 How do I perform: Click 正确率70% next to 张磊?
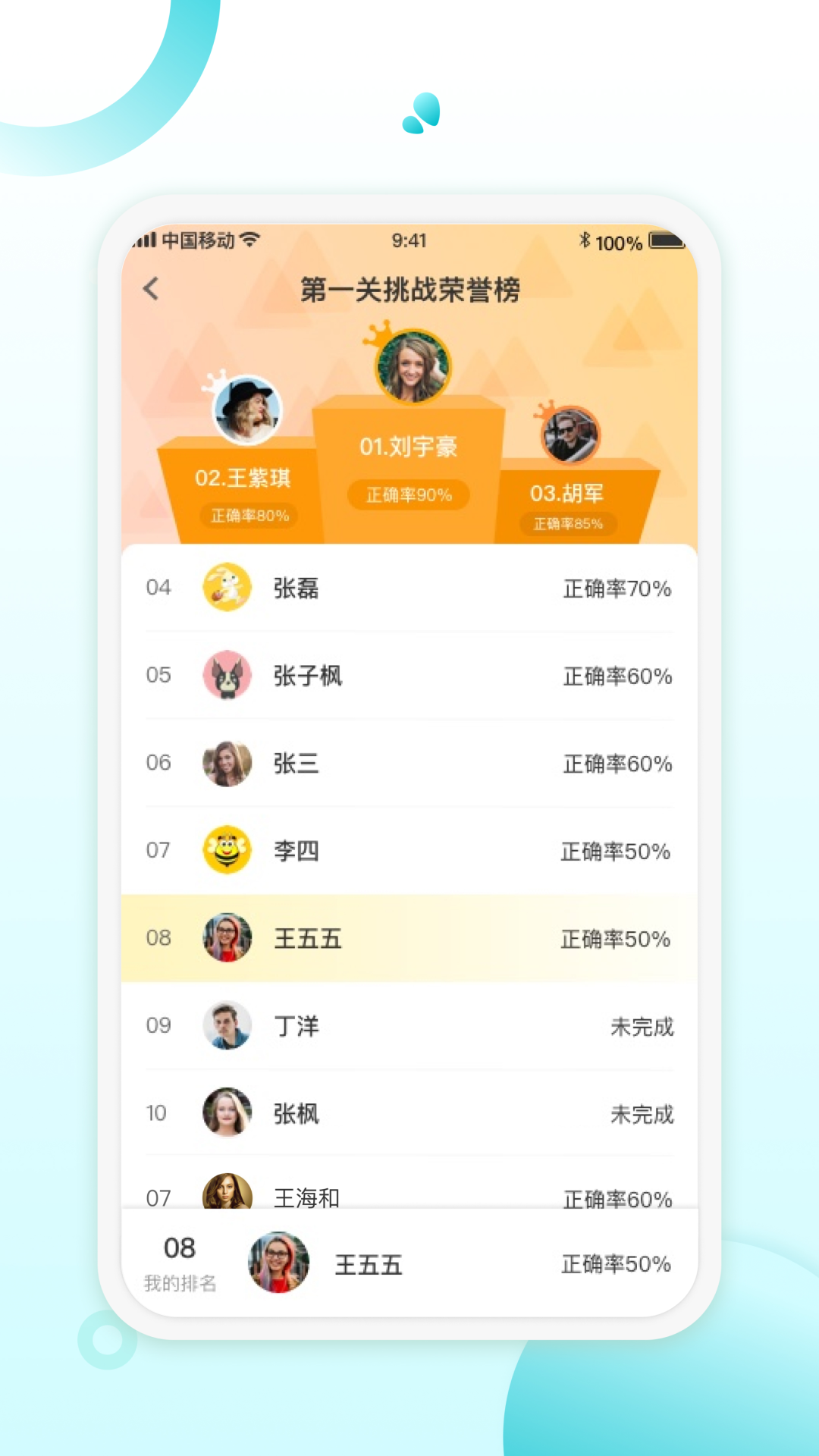pyautogui.click(x=617, y=589)
